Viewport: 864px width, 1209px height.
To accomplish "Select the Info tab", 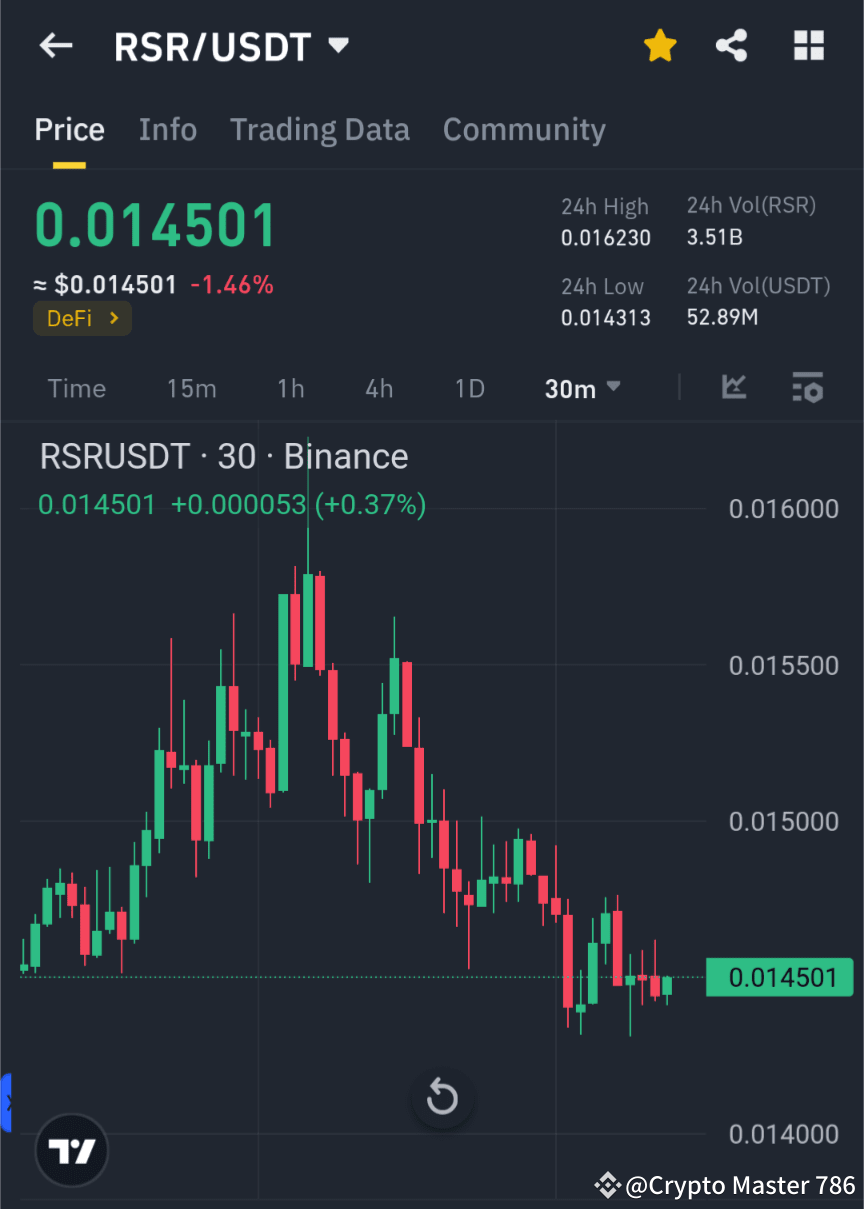I will (x=168, y=129).
